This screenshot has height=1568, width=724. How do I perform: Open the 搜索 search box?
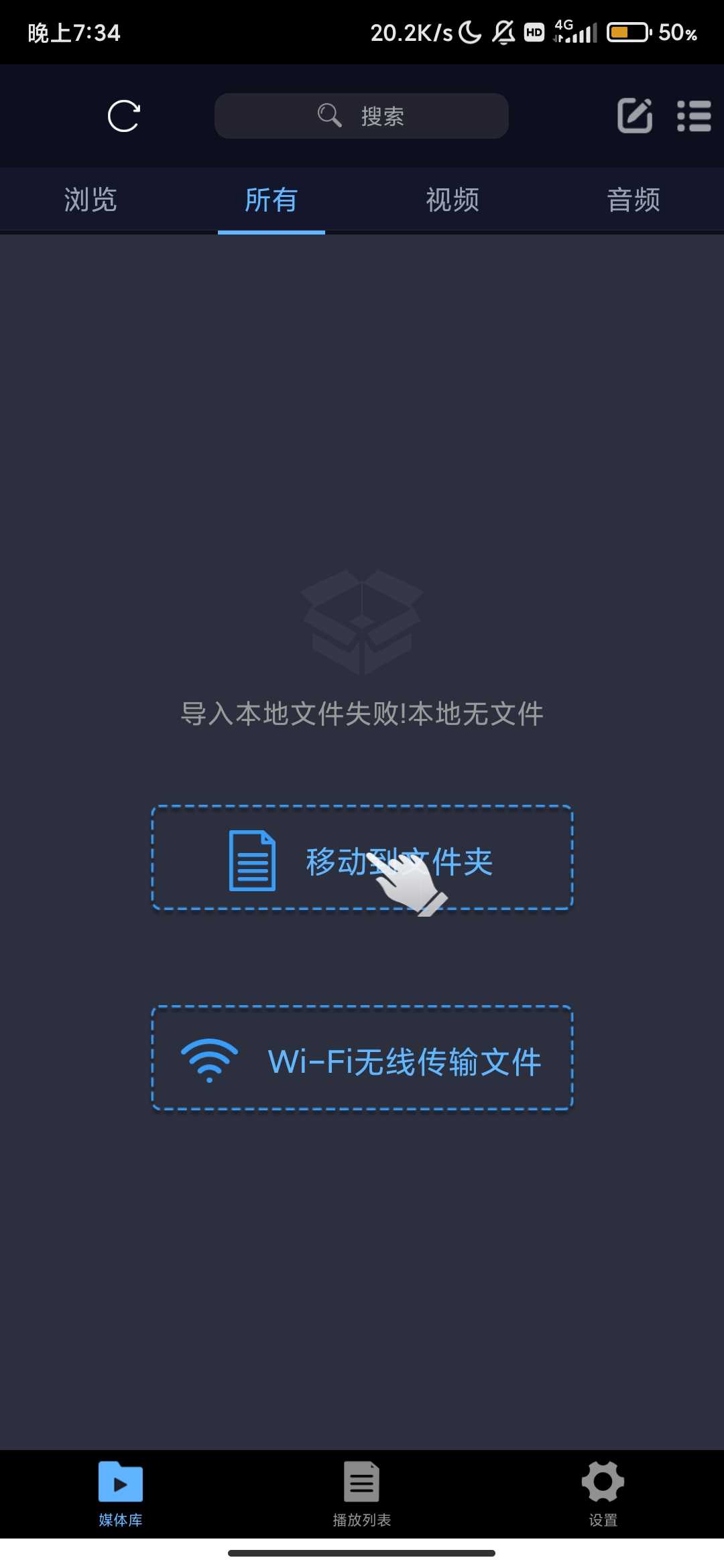pos(361,117)
